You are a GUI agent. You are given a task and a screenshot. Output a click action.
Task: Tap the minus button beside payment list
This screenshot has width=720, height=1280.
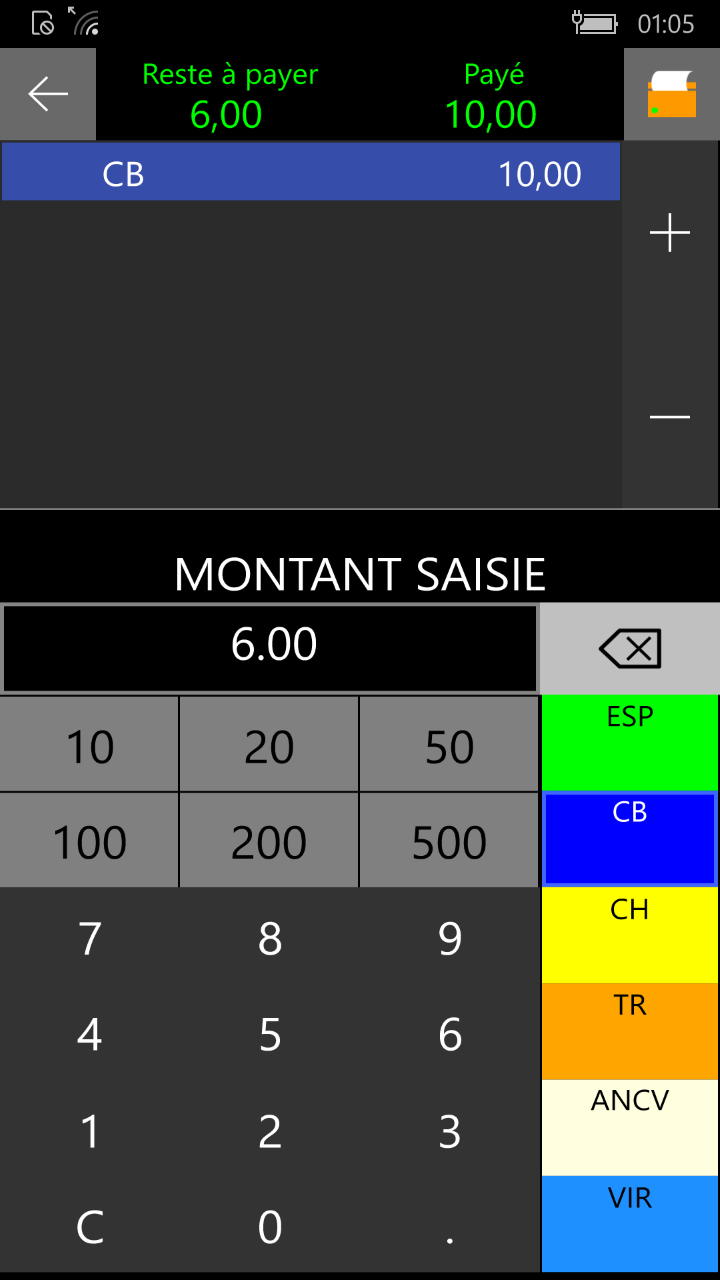click(x=670, y=416)
